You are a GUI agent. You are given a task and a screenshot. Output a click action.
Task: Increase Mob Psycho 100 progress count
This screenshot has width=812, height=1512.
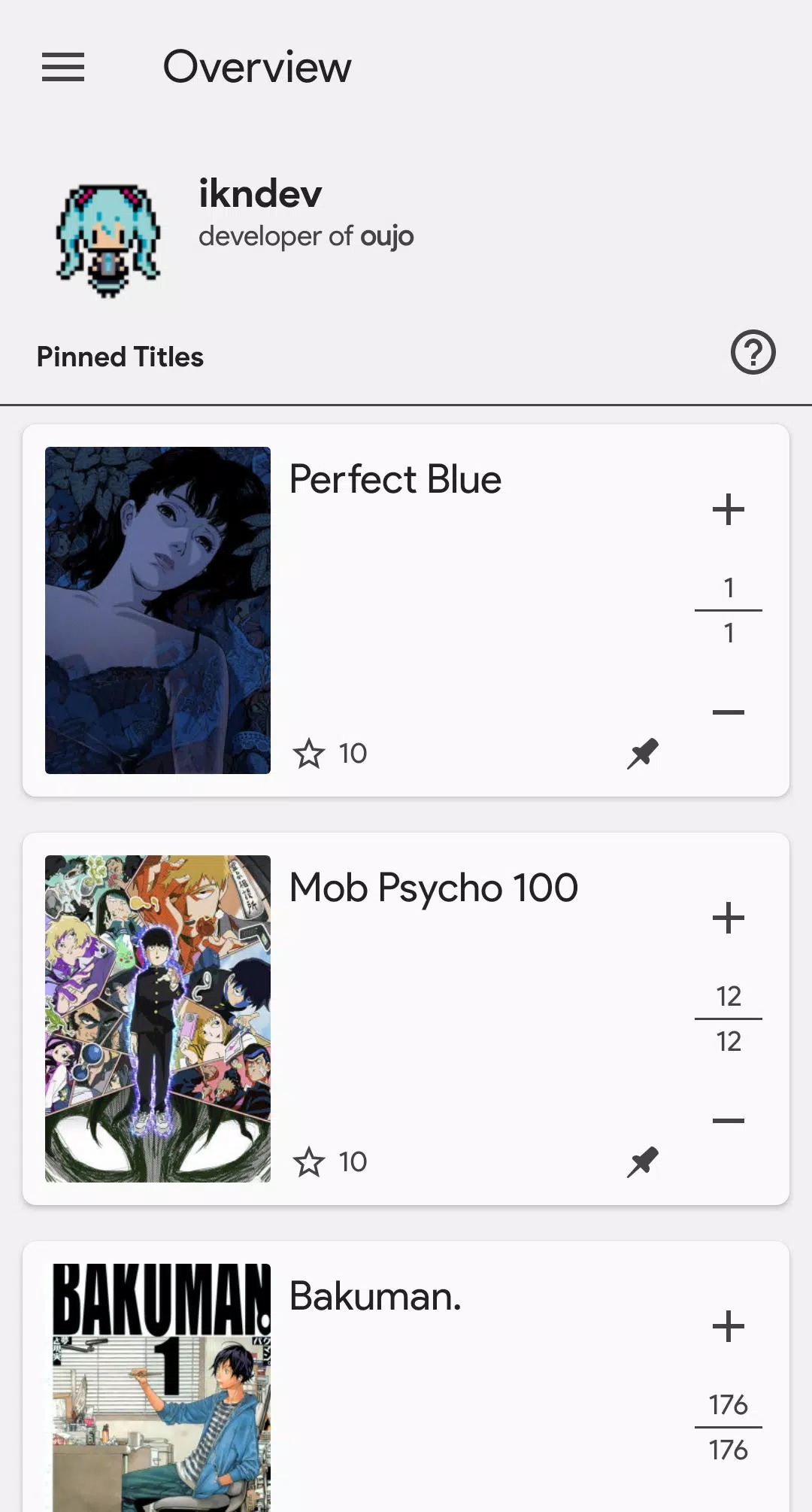[x=728, y=918]
